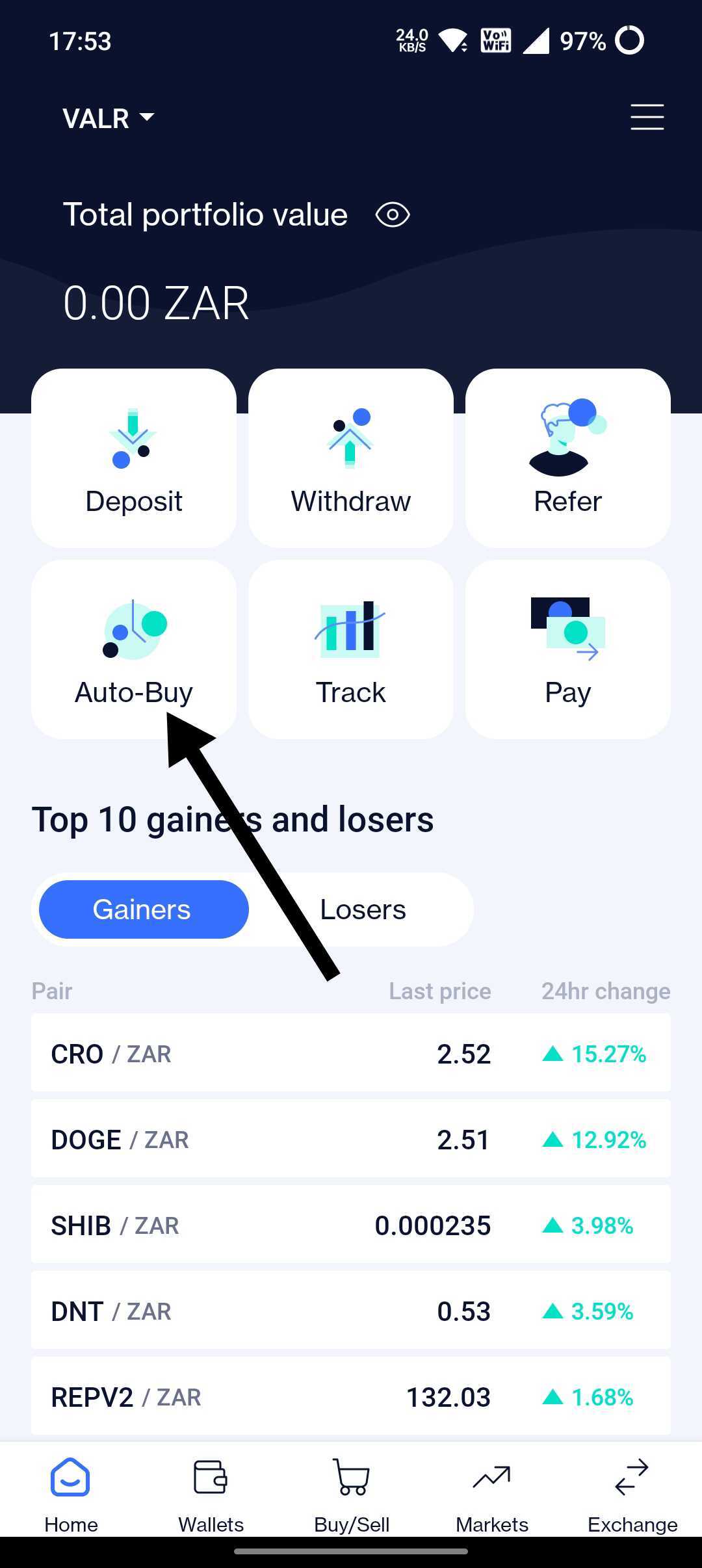Switch to the Markets tab

pos(492,1489)
